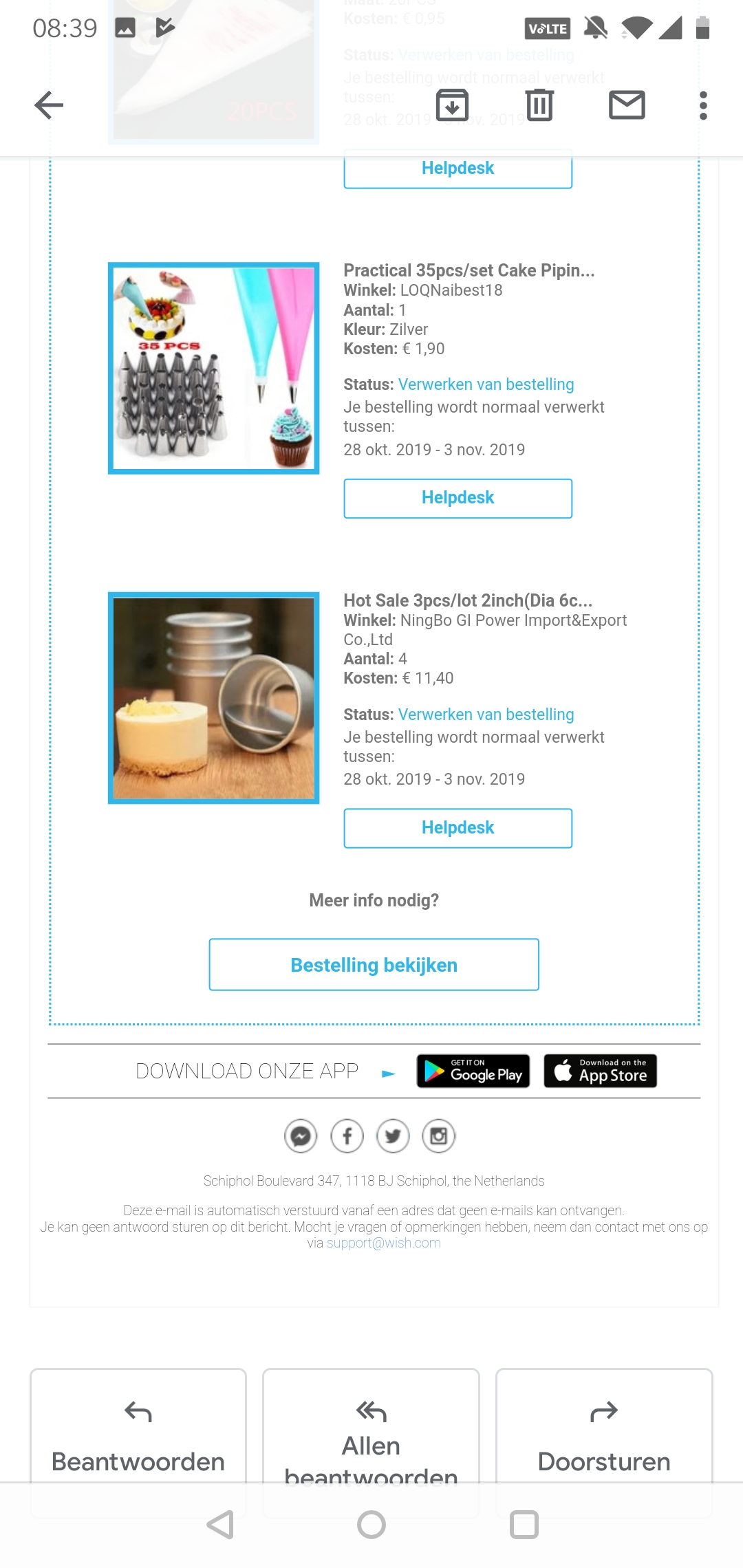743x1568 pixels.
Task: Open the Google Play badge
Action: click(473, 1071)
